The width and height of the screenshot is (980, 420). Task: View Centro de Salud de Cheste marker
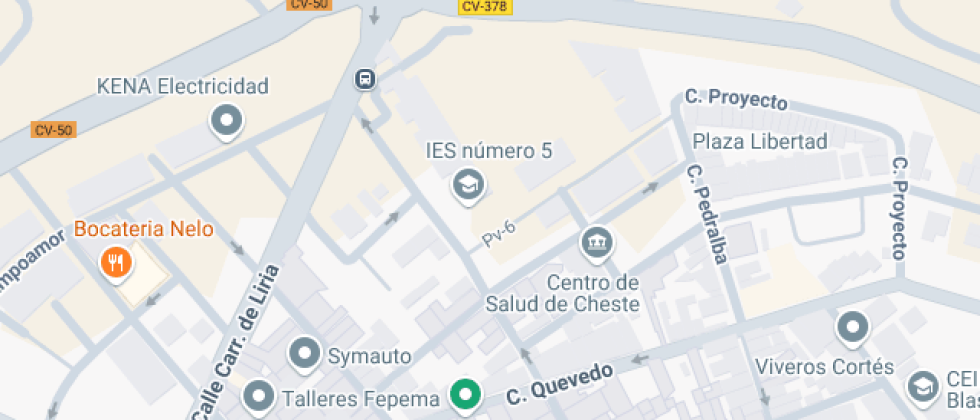pyautogui.click(x=597, y=242)
